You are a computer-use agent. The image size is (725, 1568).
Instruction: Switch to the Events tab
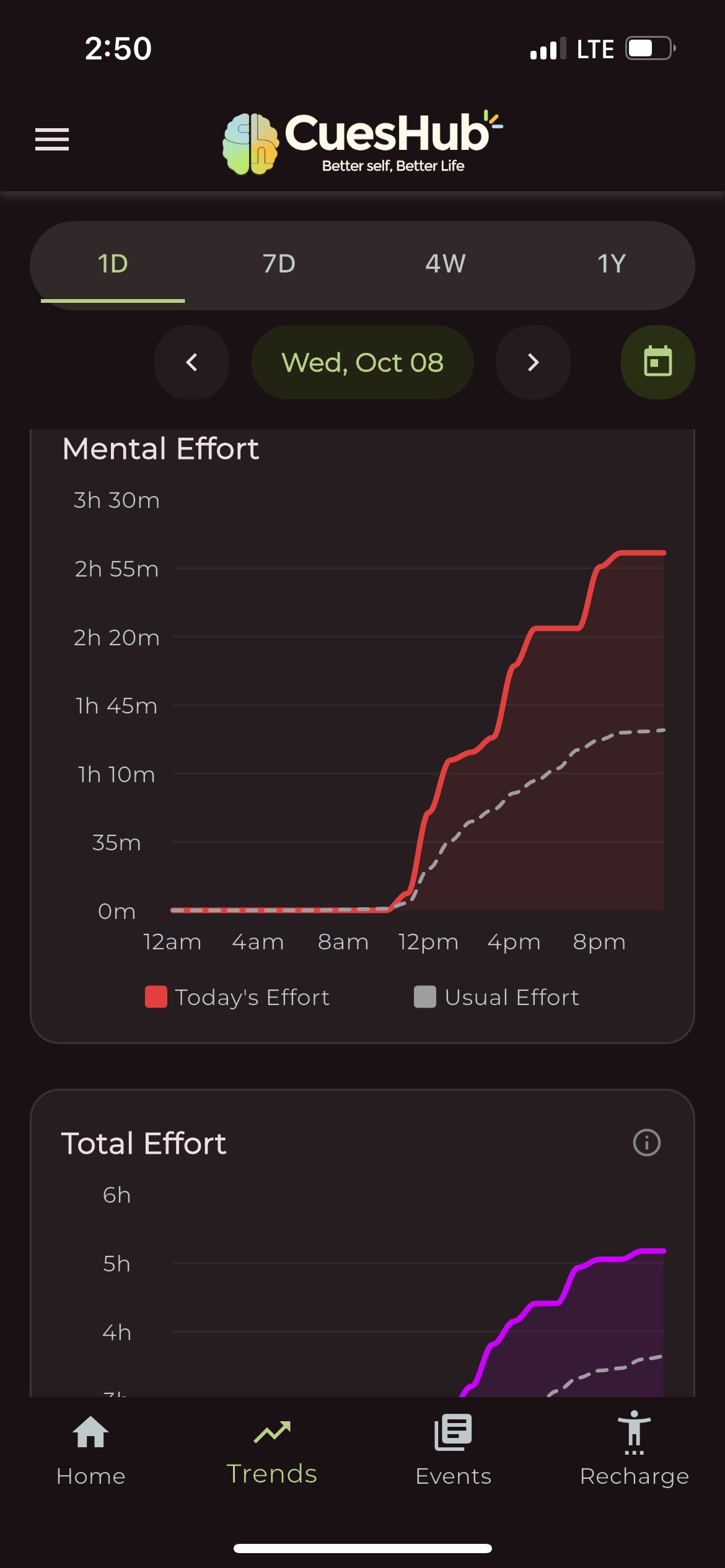[453, 1450]
